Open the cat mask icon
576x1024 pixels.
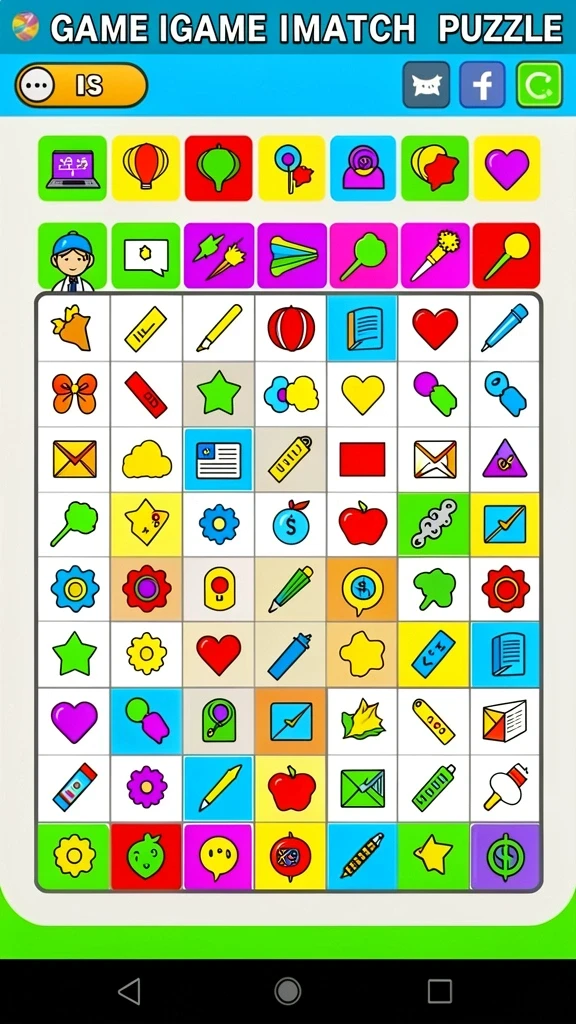pyautogui.click(x=426, y=85)
